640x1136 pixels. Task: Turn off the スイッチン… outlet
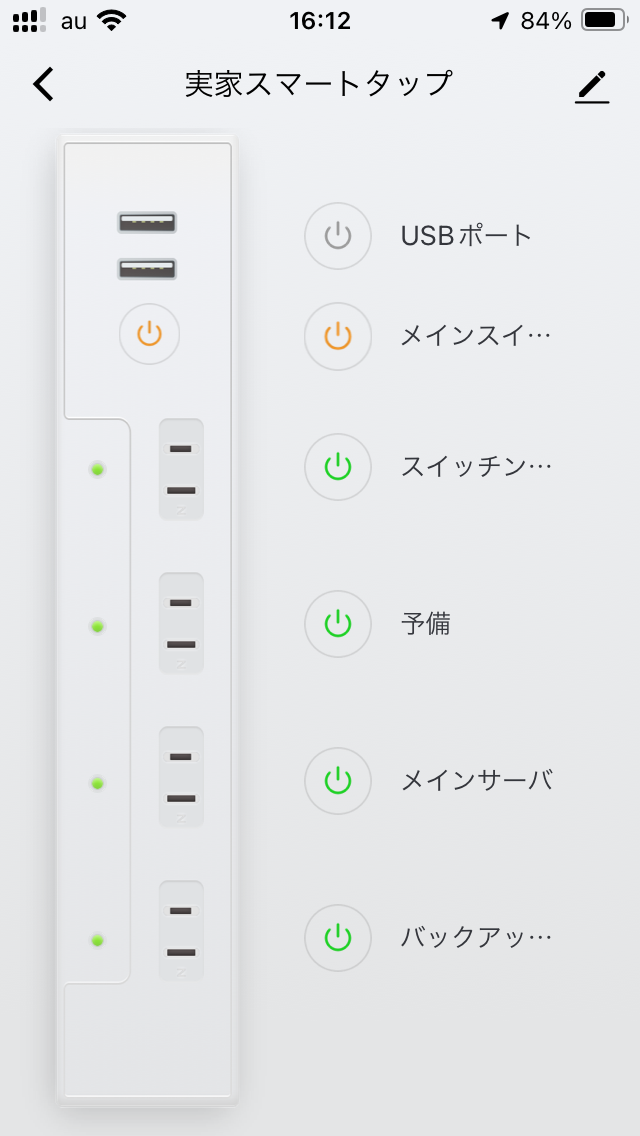[338, 466]
